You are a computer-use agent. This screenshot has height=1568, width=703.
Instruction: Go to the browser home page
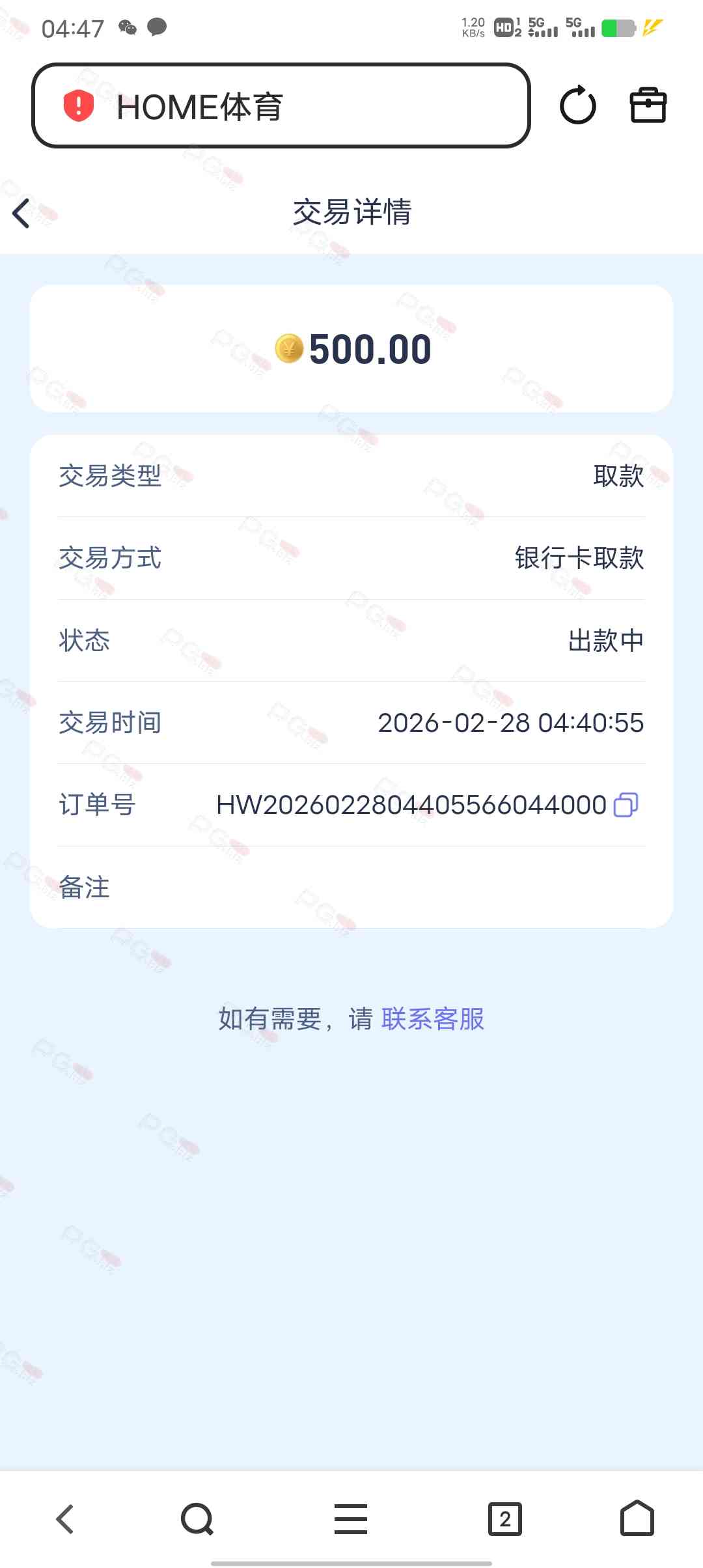pyautogui.click(x=637, y=1519)
